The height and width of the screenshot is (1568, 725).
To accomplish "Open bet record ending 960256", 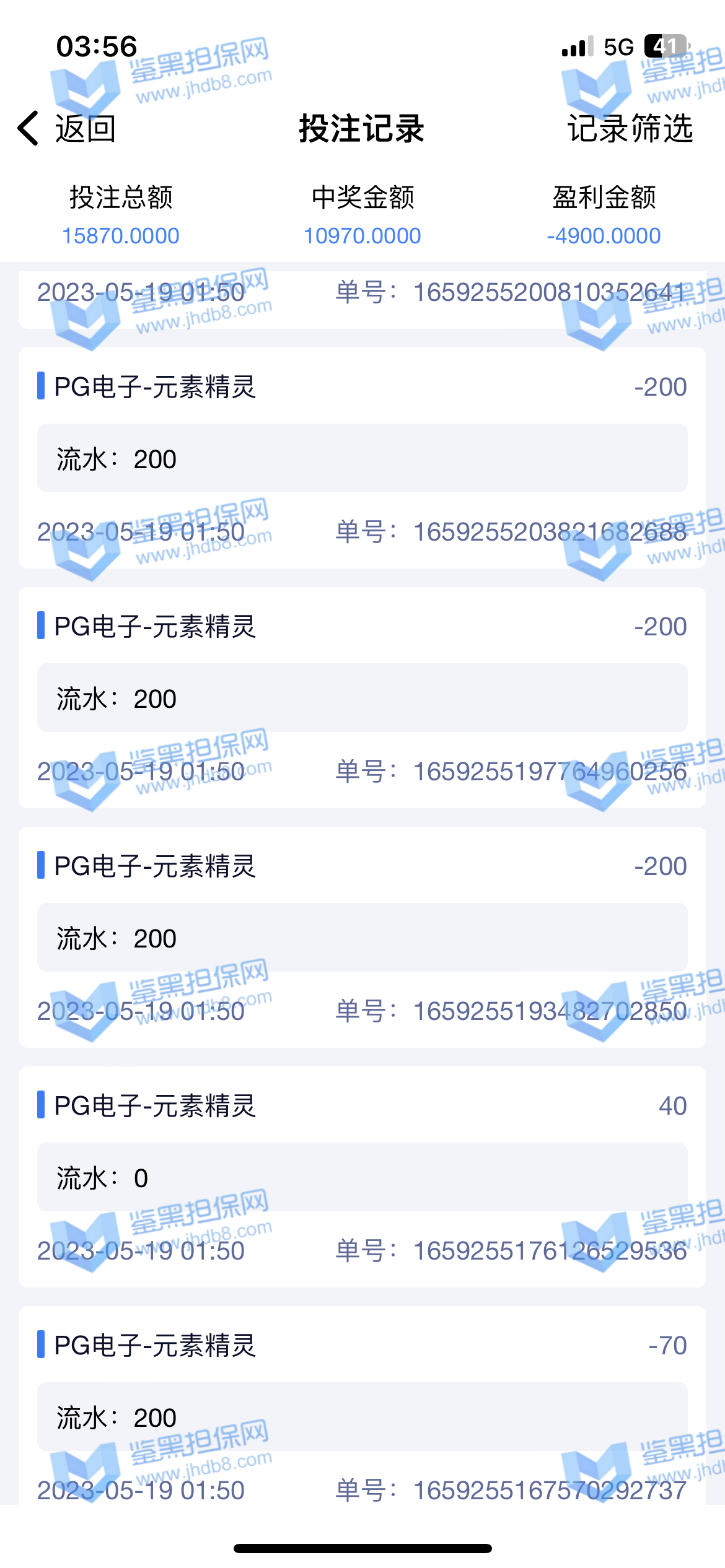I will 362,697.
